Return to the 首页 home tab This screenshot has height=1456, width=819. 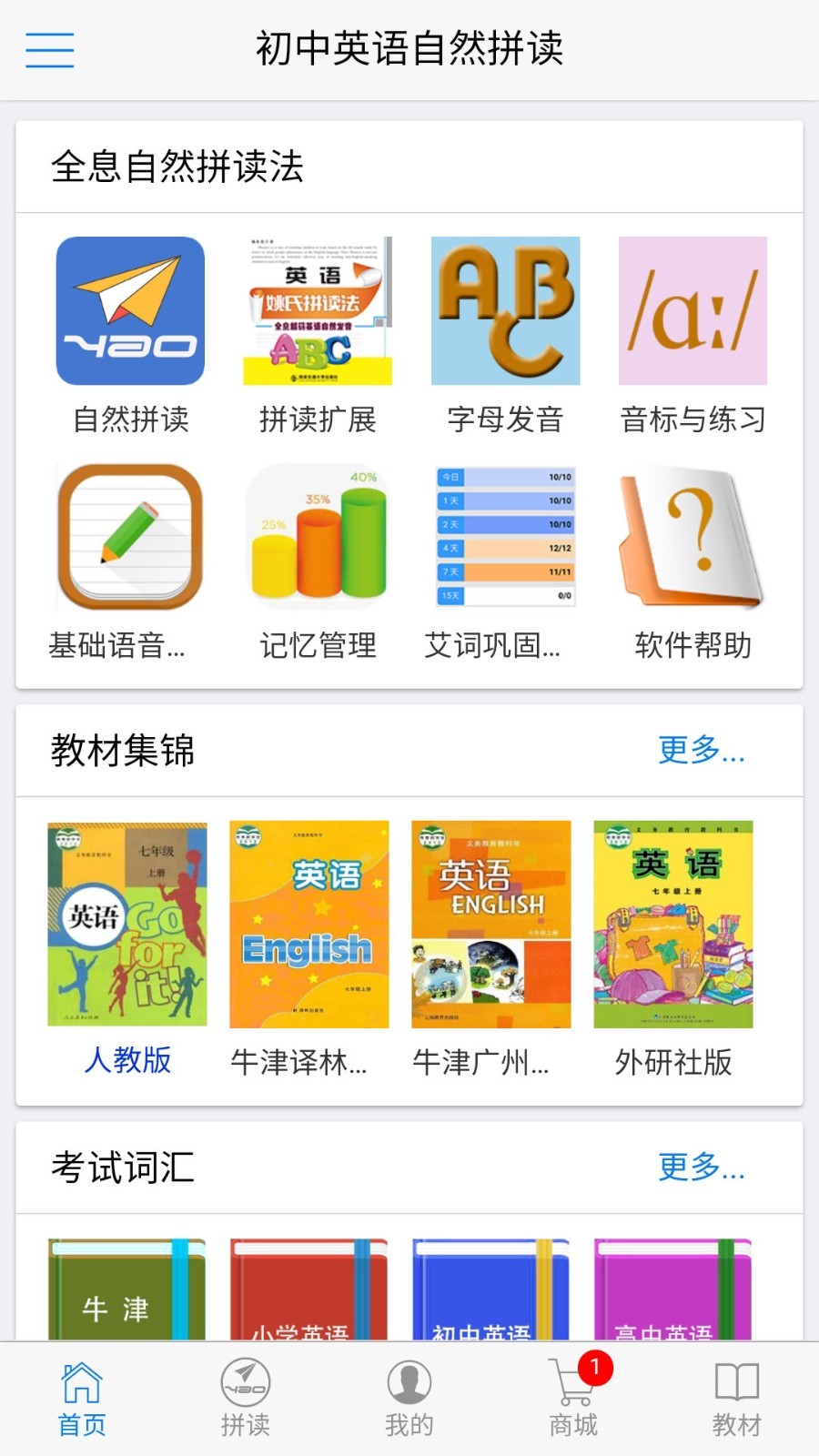click(82, 1399)
